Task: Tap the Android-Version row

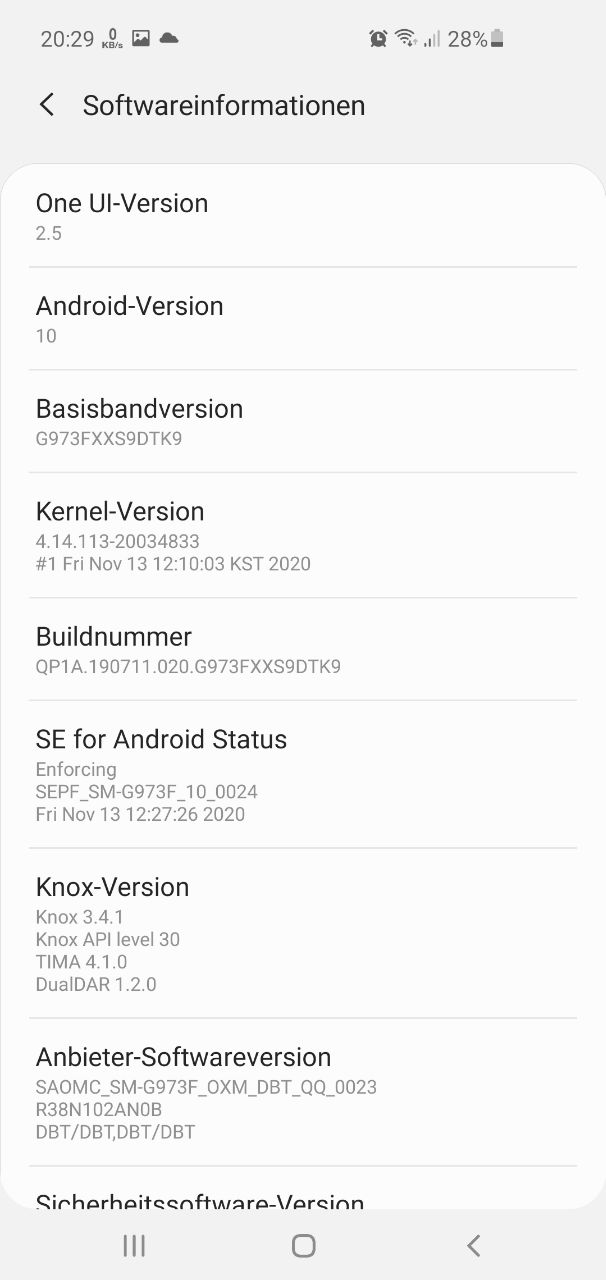Action: point(303,319)
